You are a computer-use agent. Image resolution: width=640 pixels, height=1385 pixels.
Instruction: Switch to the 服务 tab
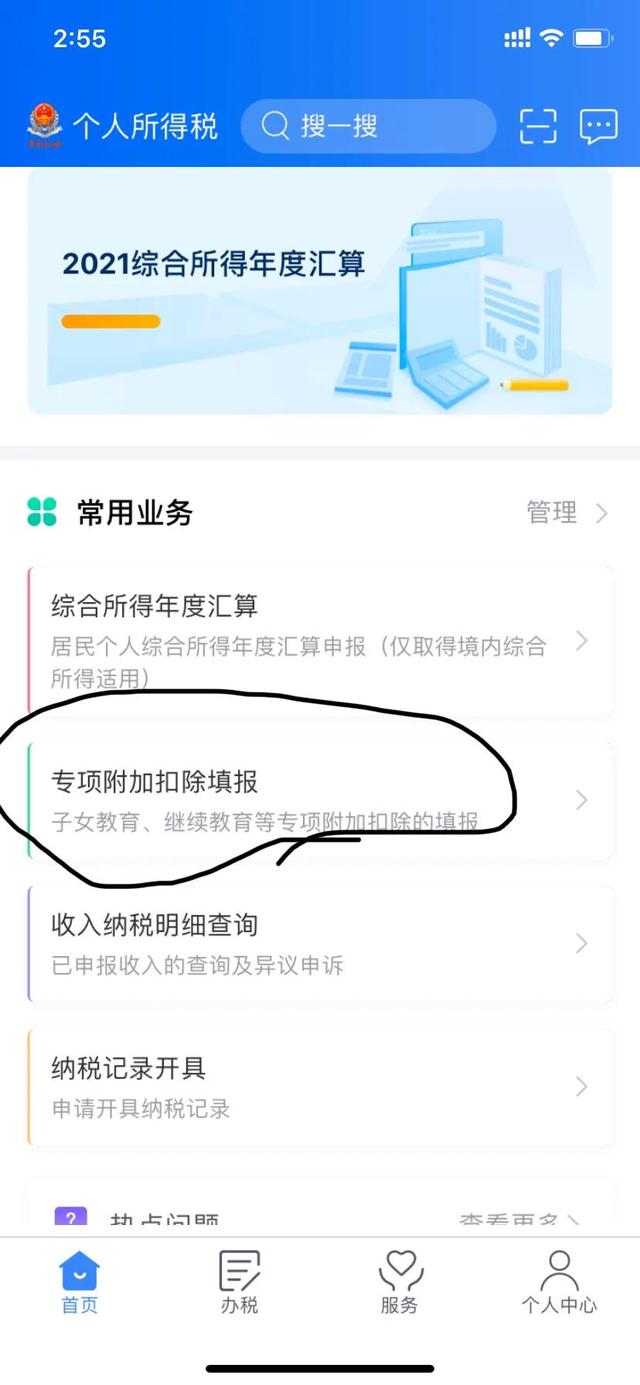click(x=399, y=1282)
